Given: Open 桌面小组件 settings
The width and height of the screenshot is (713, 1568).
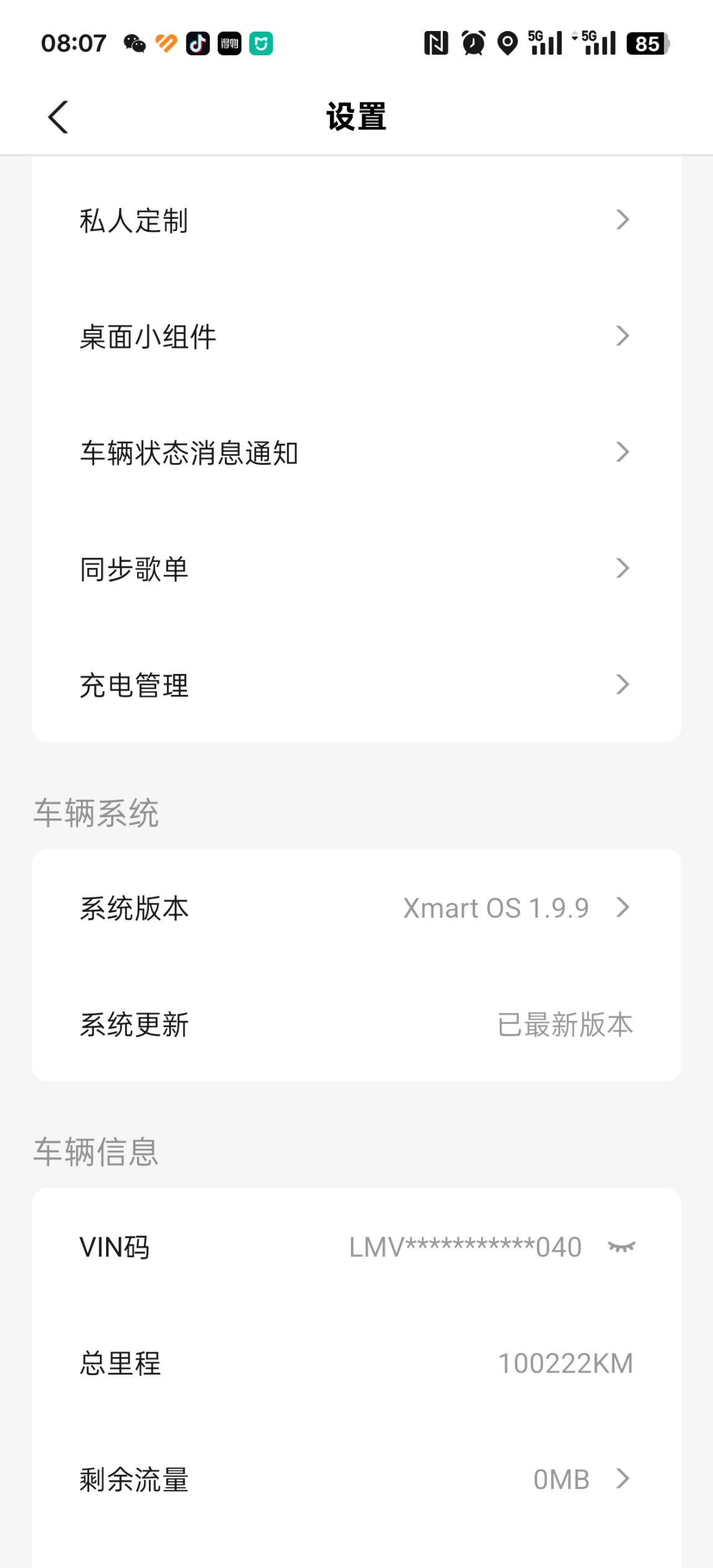Looking at the screenshot, I should (356, 336).
